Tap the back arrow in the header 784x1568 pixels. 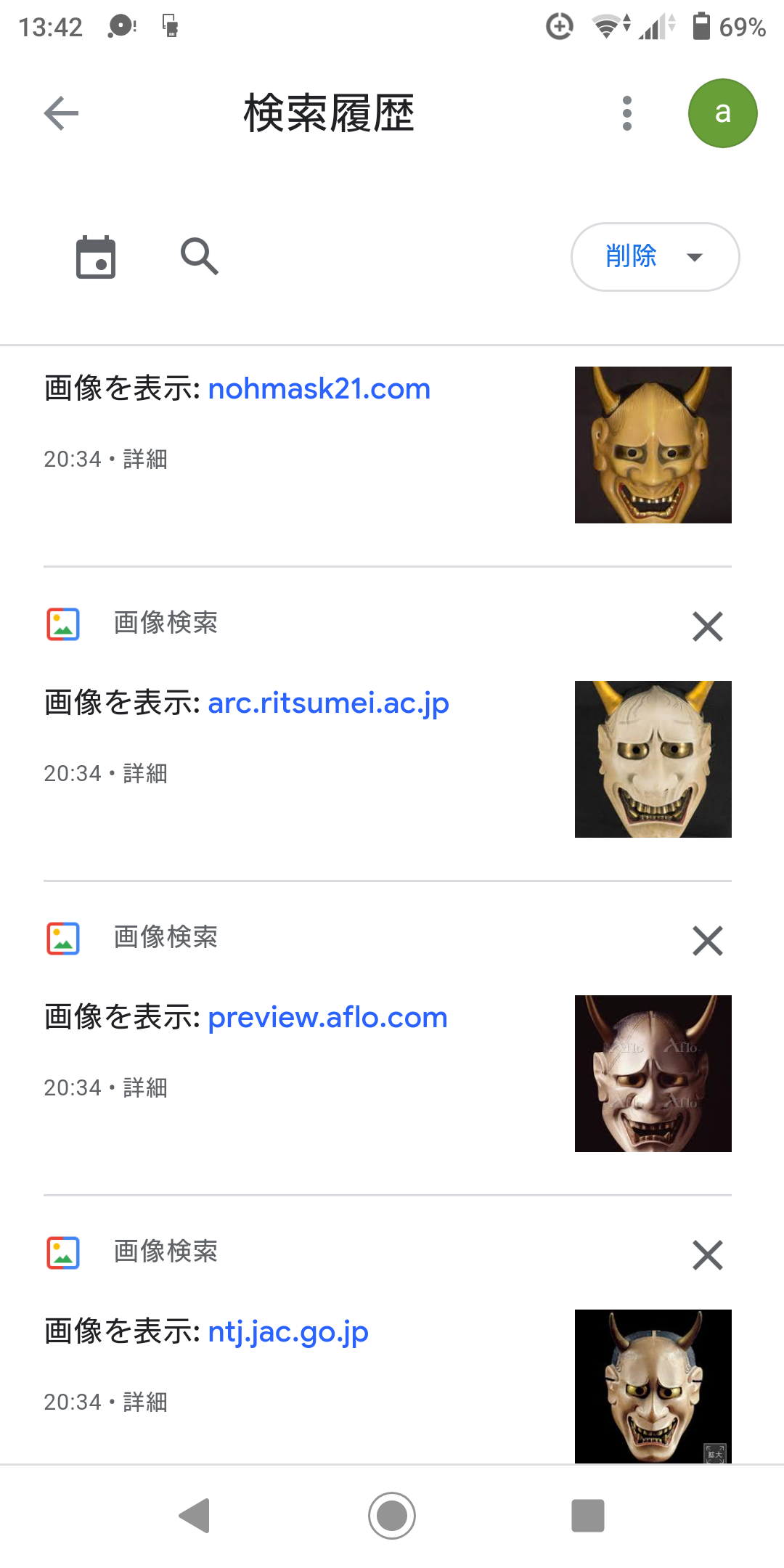(61, 113)
